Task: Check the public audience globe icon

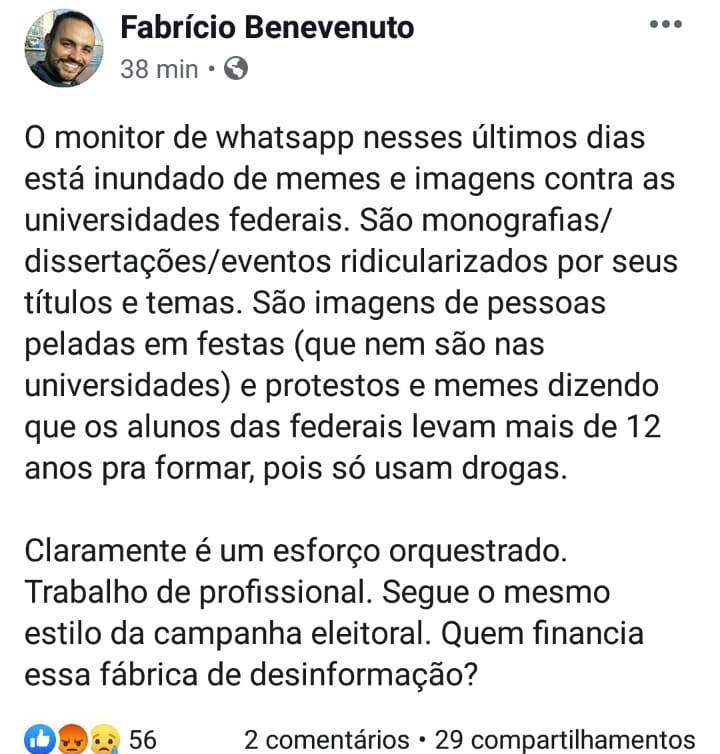Action: coord(236,69)
